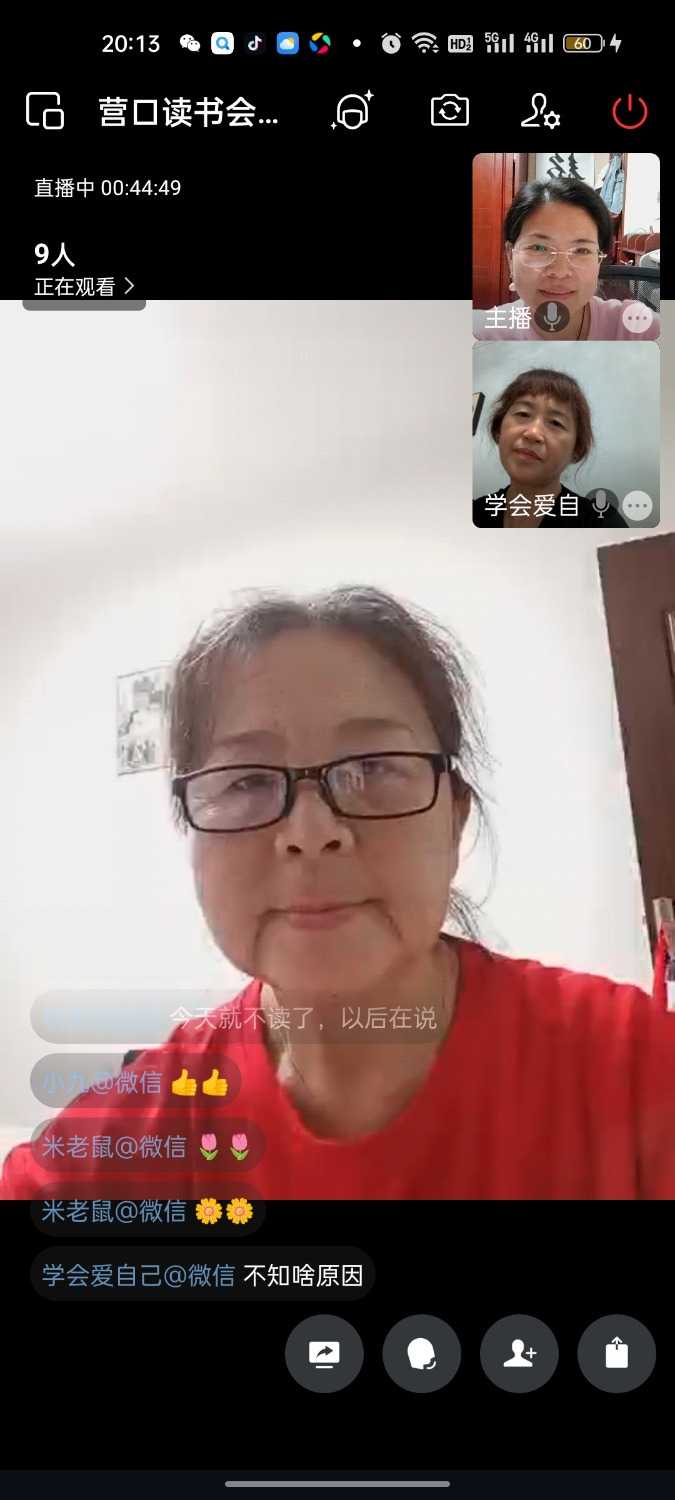Flip the camera

click(x=449, y=110)
